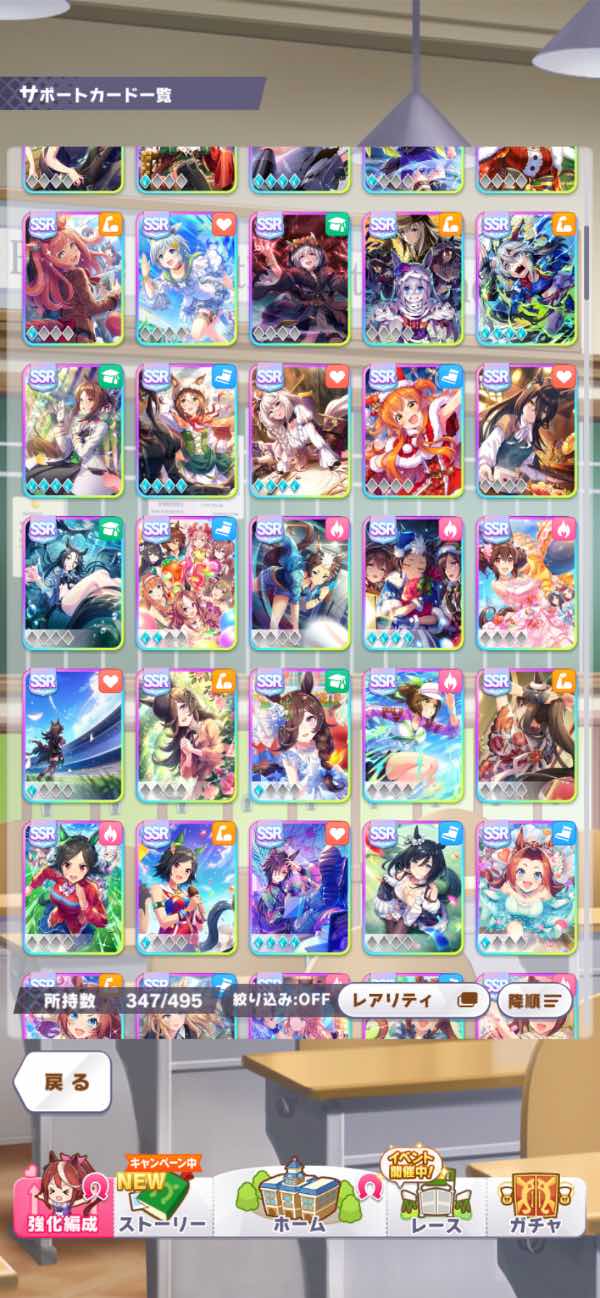Image resolution: width=600 pixels, height=1298 pixels.
Task: Tap the 戻る back button
Action: (x=62, y=1081)
